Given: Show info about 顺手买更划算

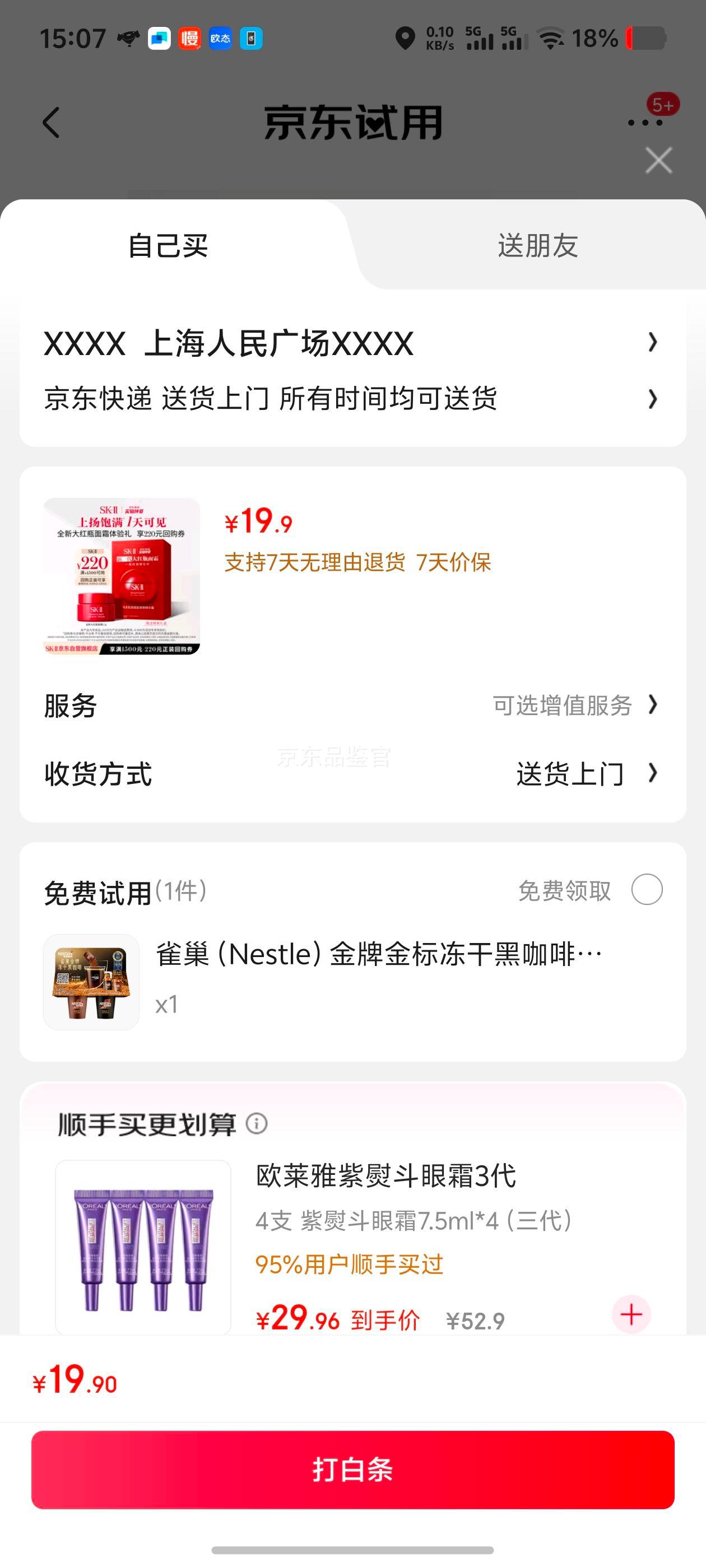Looking at the screenshot, I should 257,1124.
